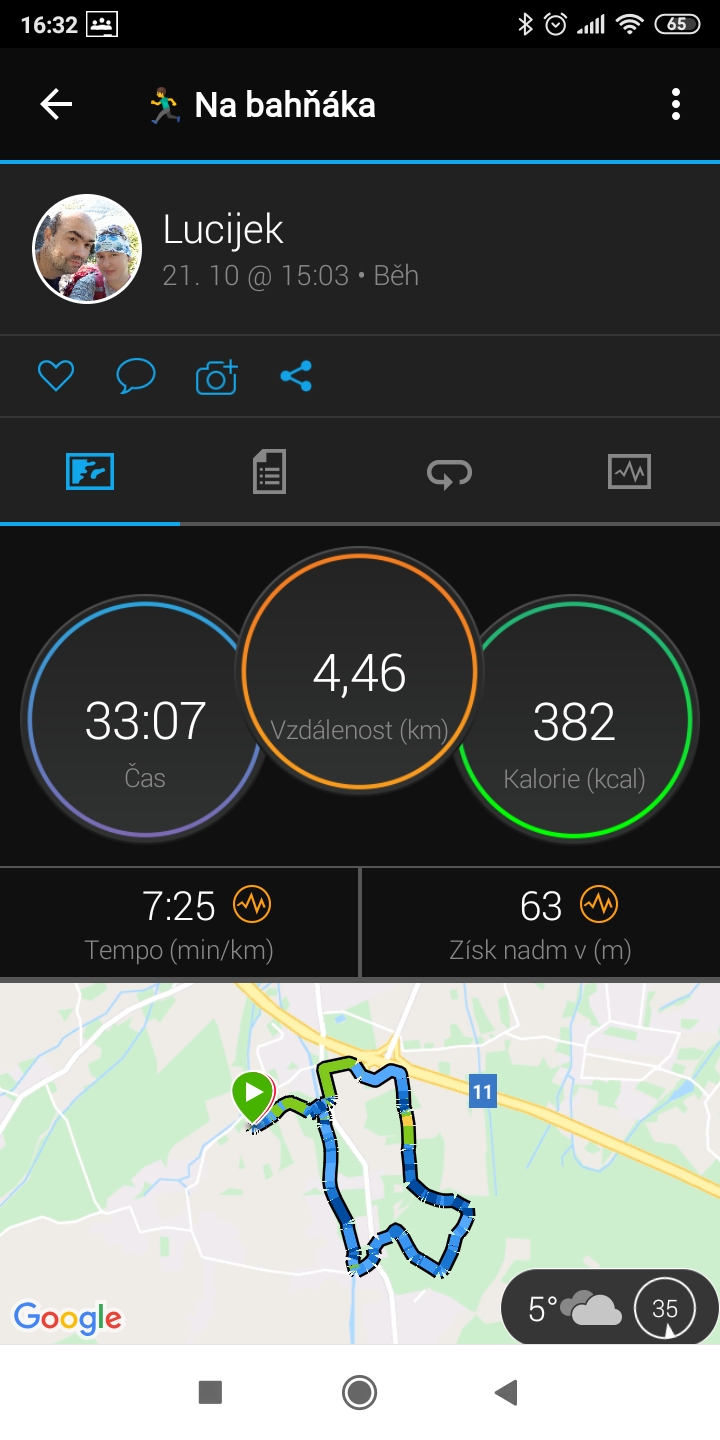Go back using the app bar arrow

[x=56, y=104]
